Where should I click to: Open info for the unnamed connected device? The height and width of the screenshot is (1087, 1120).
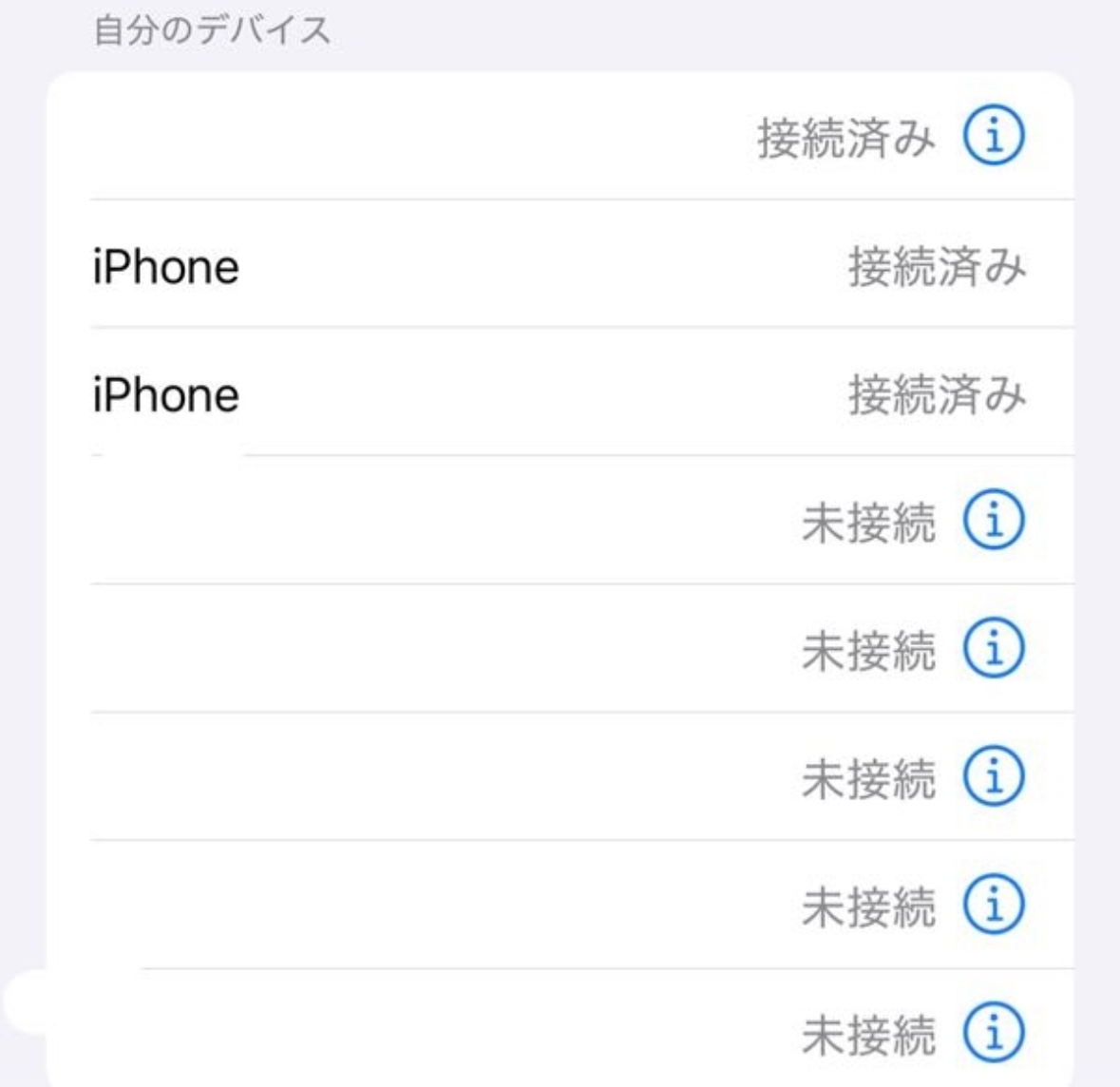tap(995, 138)
